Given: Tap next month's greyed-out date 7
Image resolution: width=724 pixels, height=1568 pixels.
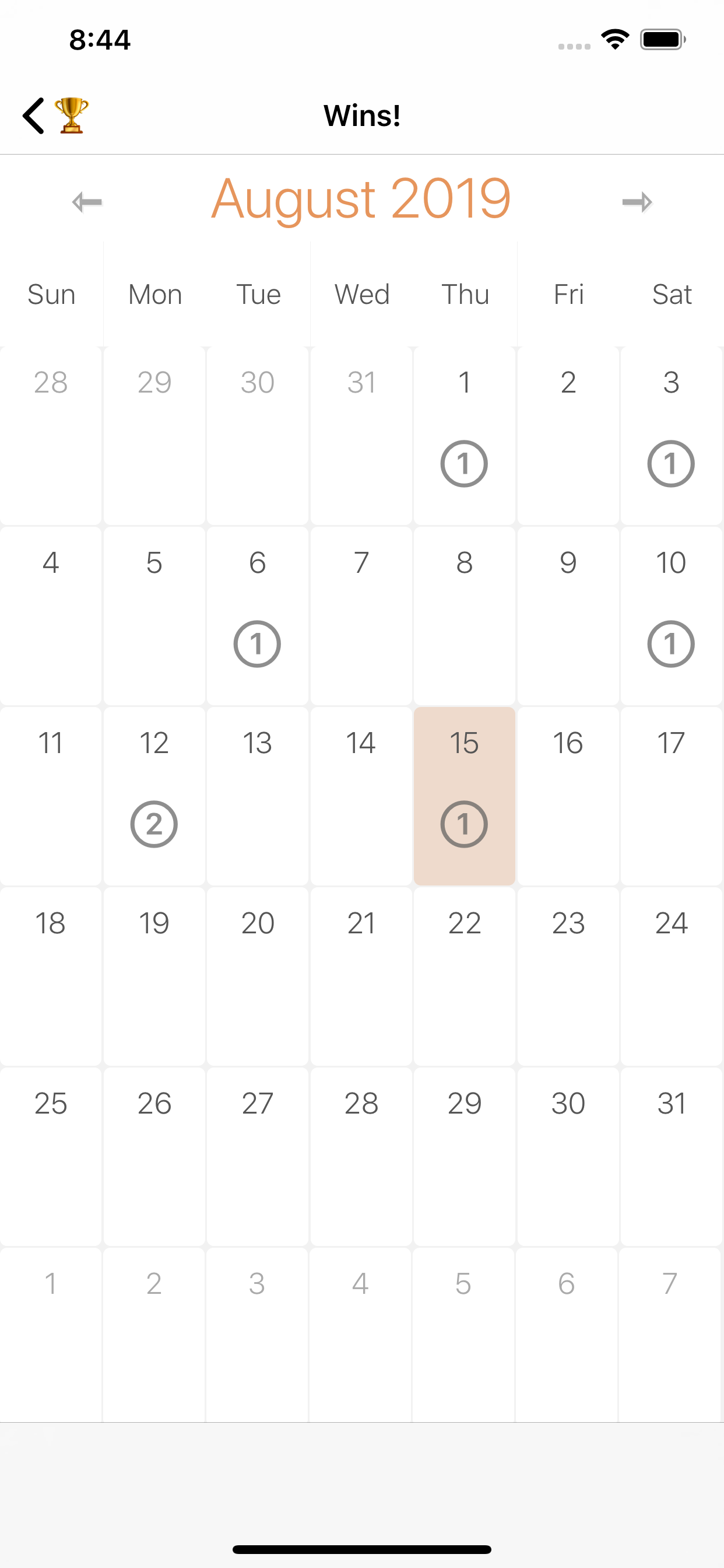Looking at the screenshot, I should tap(670, 1334).
